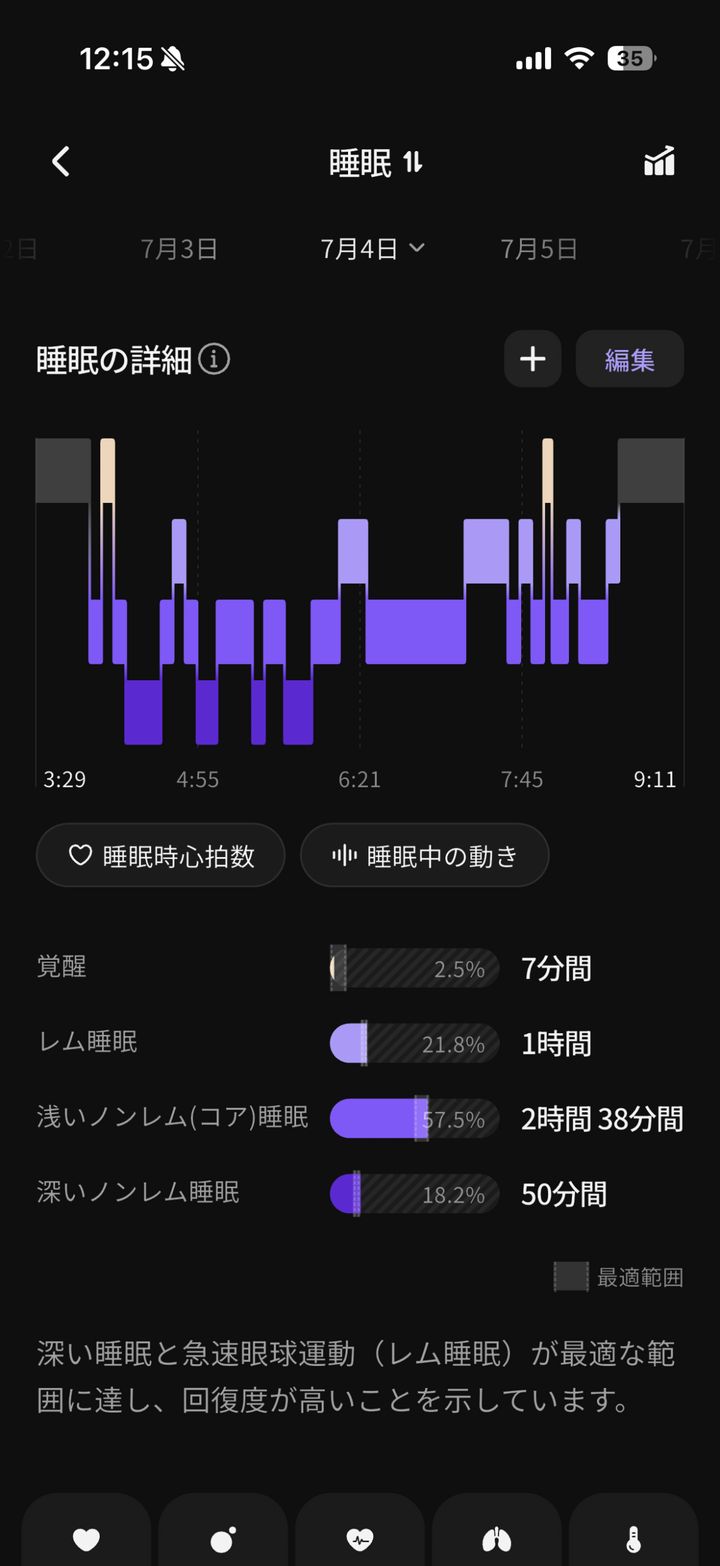The height and width of the screenshot is (1566, 720).
Task: Select the 7月3日 date
Action: [x=179, y=249]
